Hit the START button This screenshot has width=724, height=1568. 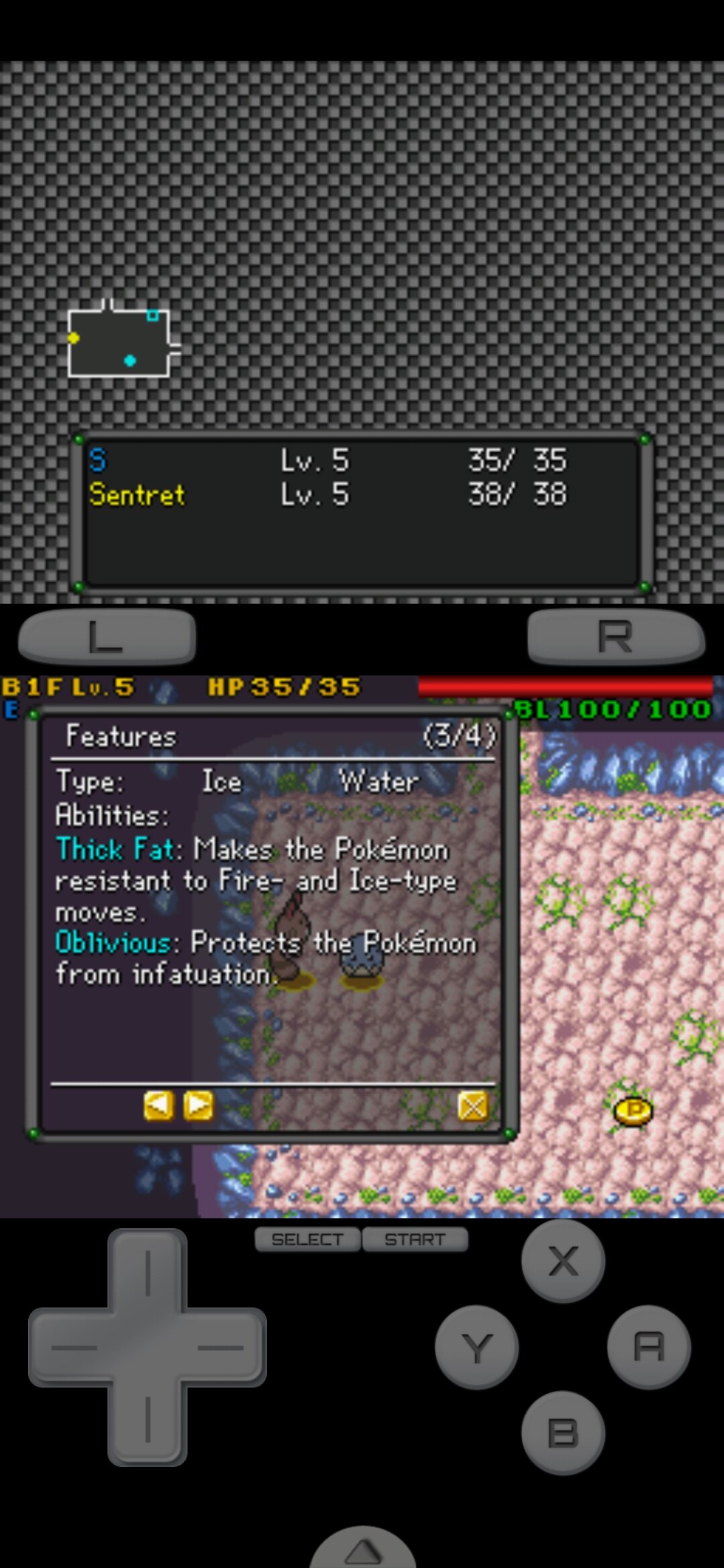414,1240
